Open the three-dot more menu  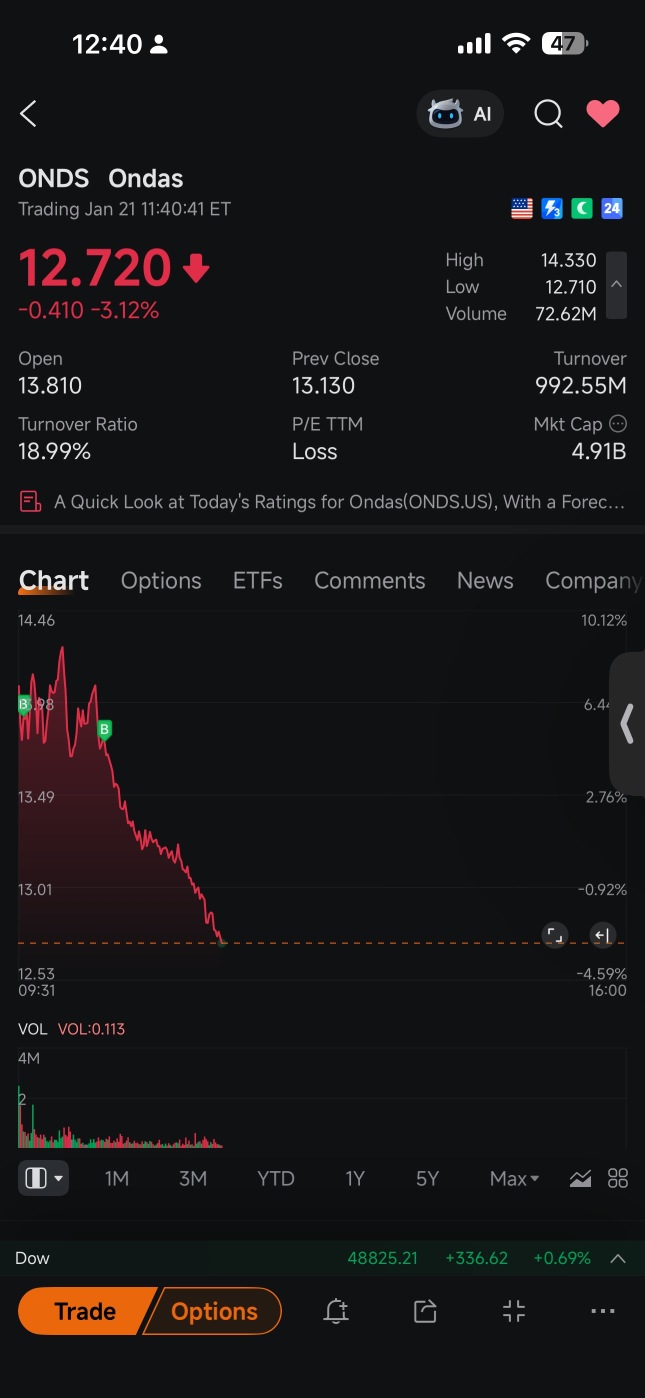tap(603, 1312)
